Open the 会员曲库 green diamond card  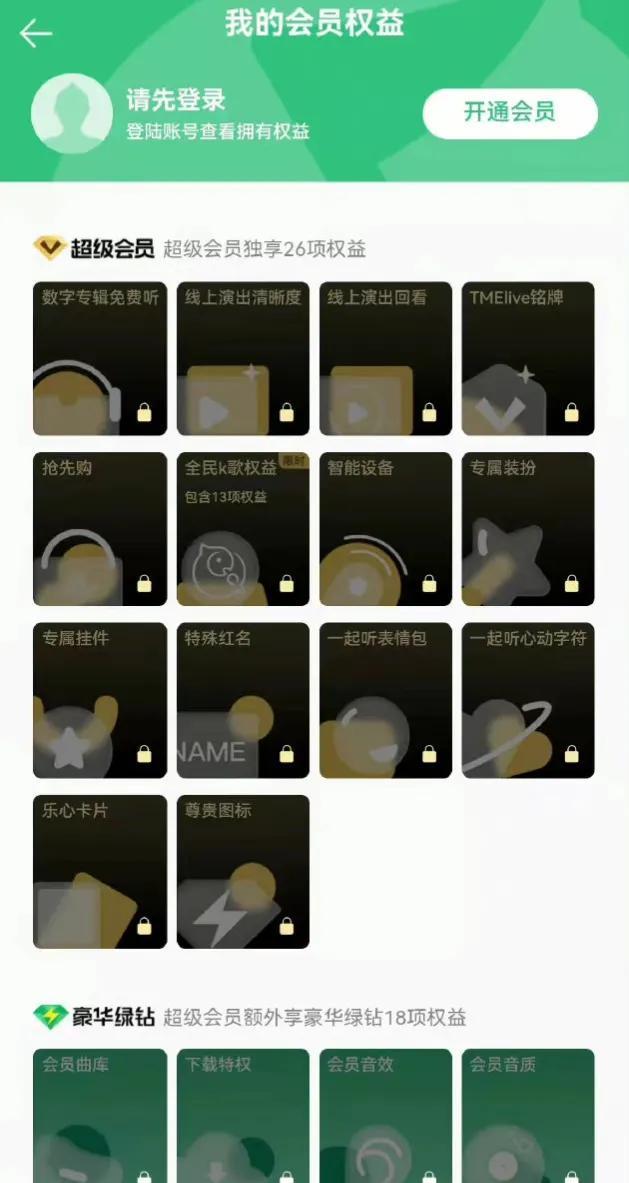point(100,1115)
